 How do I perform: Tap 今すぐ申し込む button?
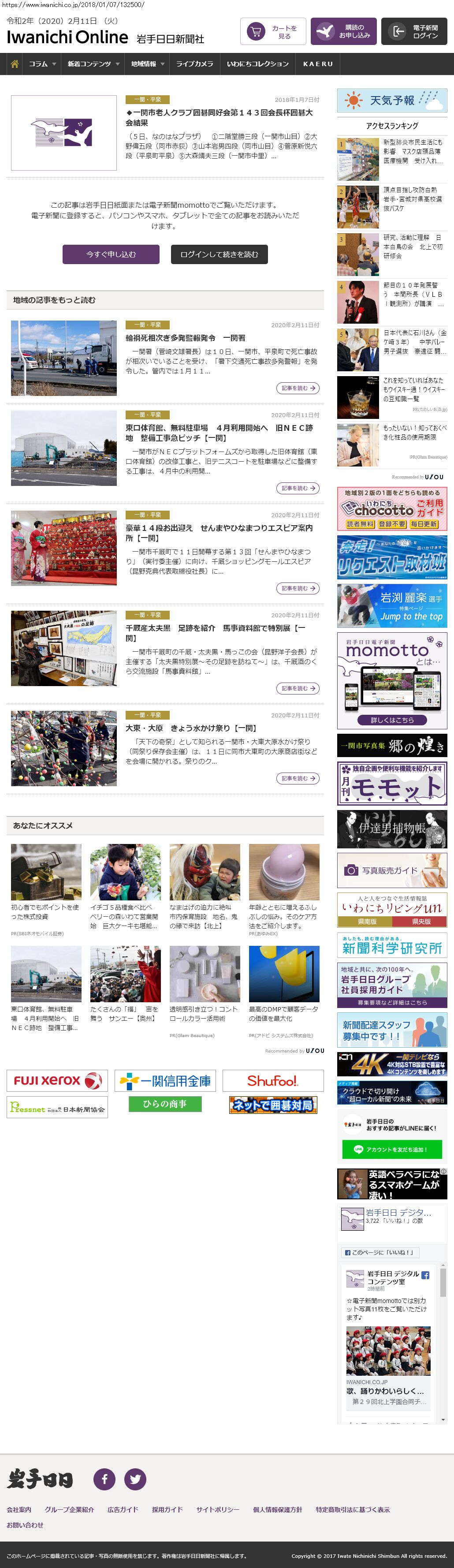pyautogui.click(x=111, y=254)
